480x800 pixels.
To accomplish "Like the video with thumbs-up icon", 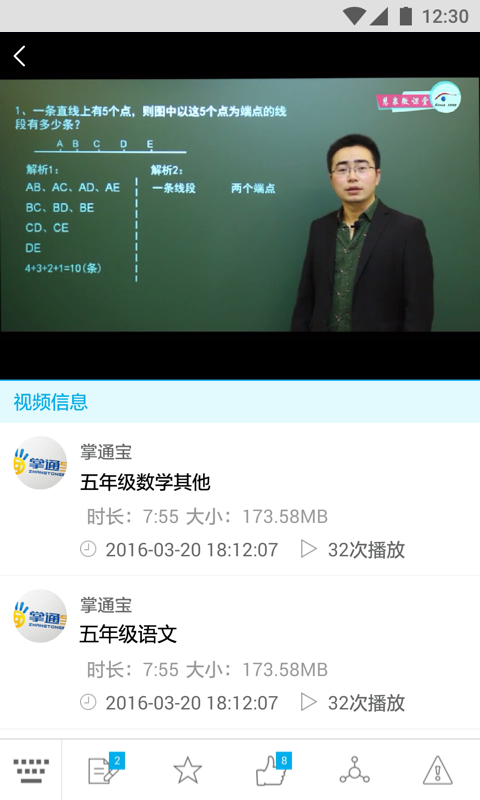I will point(272,769).
